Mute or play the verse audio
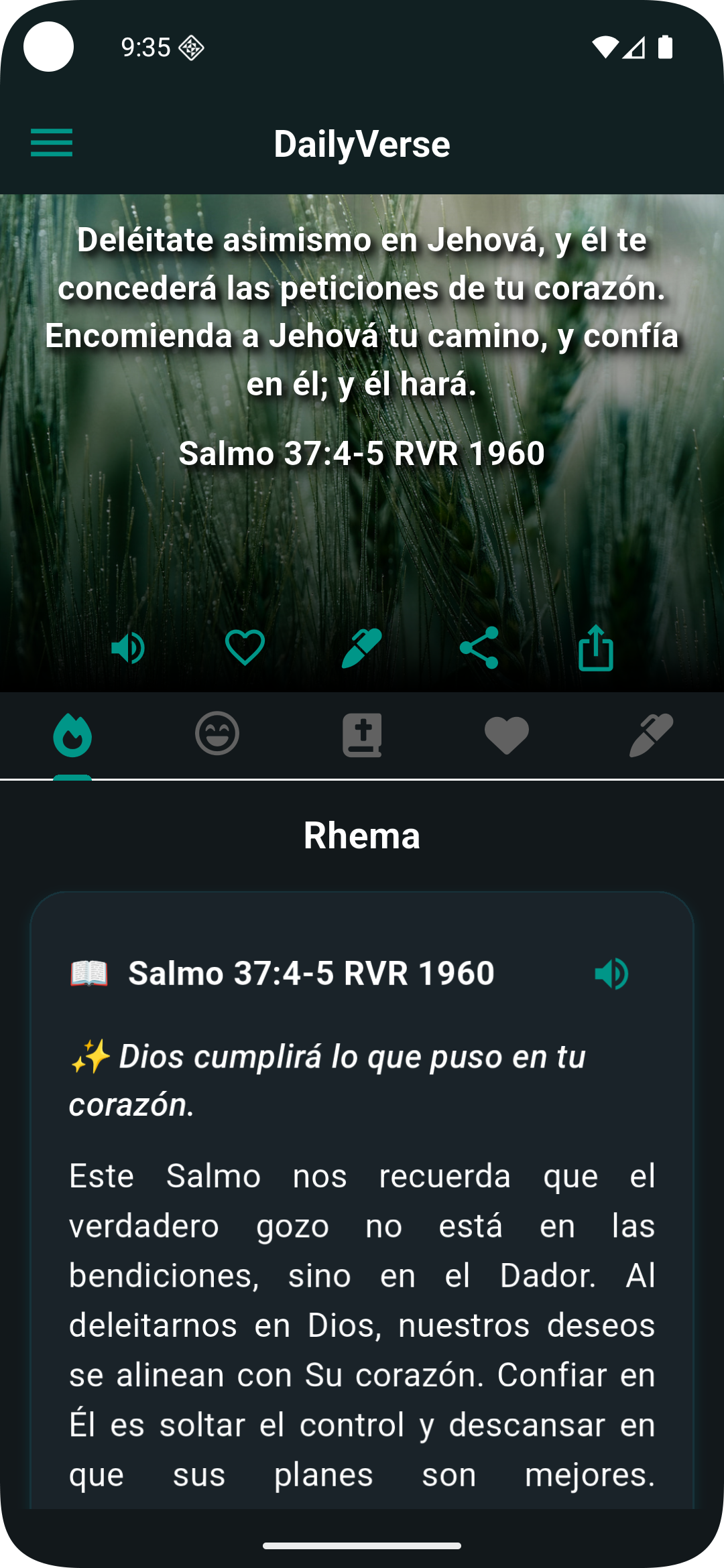The width and height of the screenshot is (724, 1568). [x=127, y=647]
